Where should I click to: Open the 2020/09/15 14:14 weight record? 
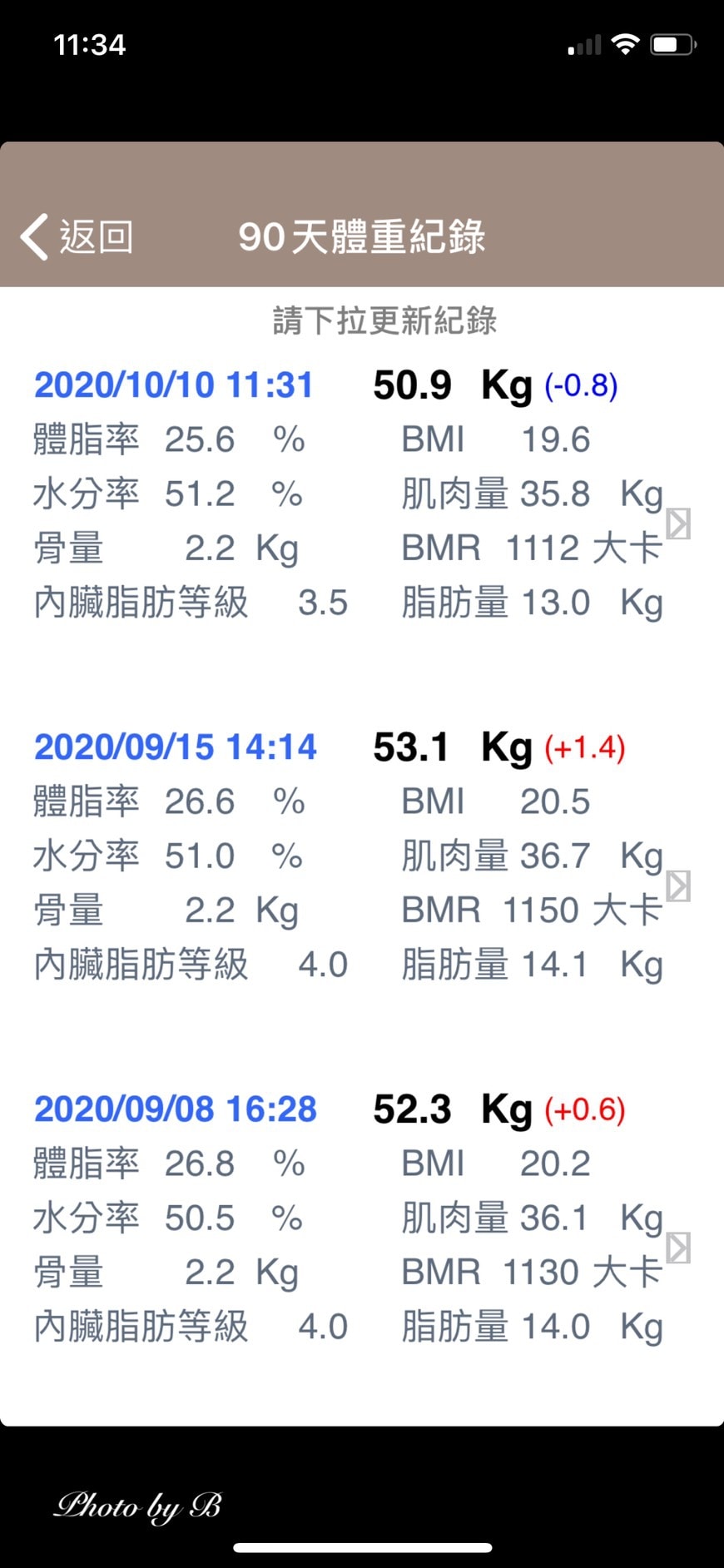coord(678,886)
